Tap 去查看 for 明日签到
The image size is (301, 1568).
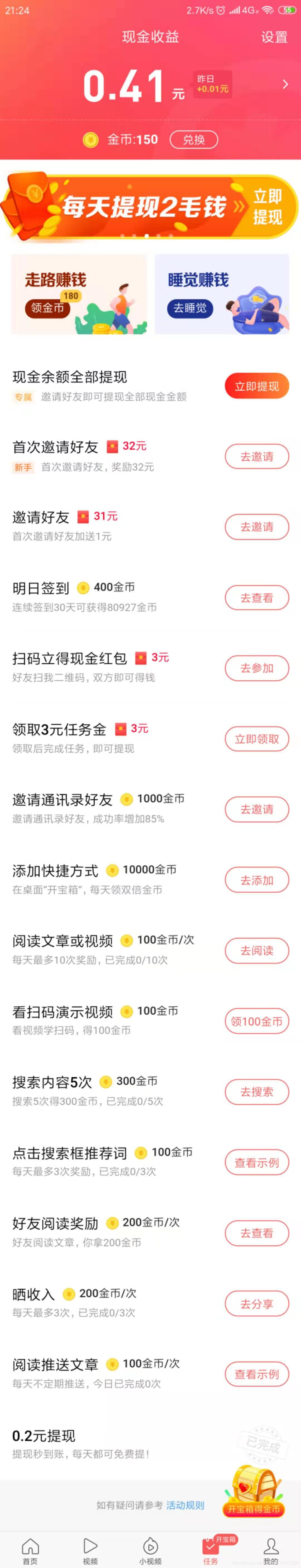tap(256, 598)
